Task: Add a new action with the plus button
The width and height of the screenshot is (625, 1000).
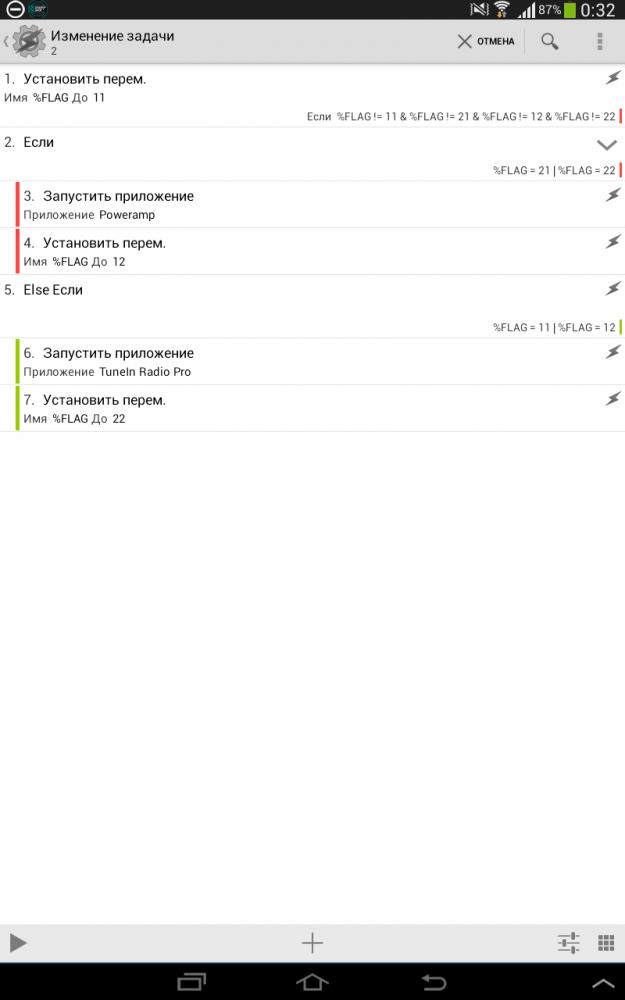Action: [x=312, y=942]
